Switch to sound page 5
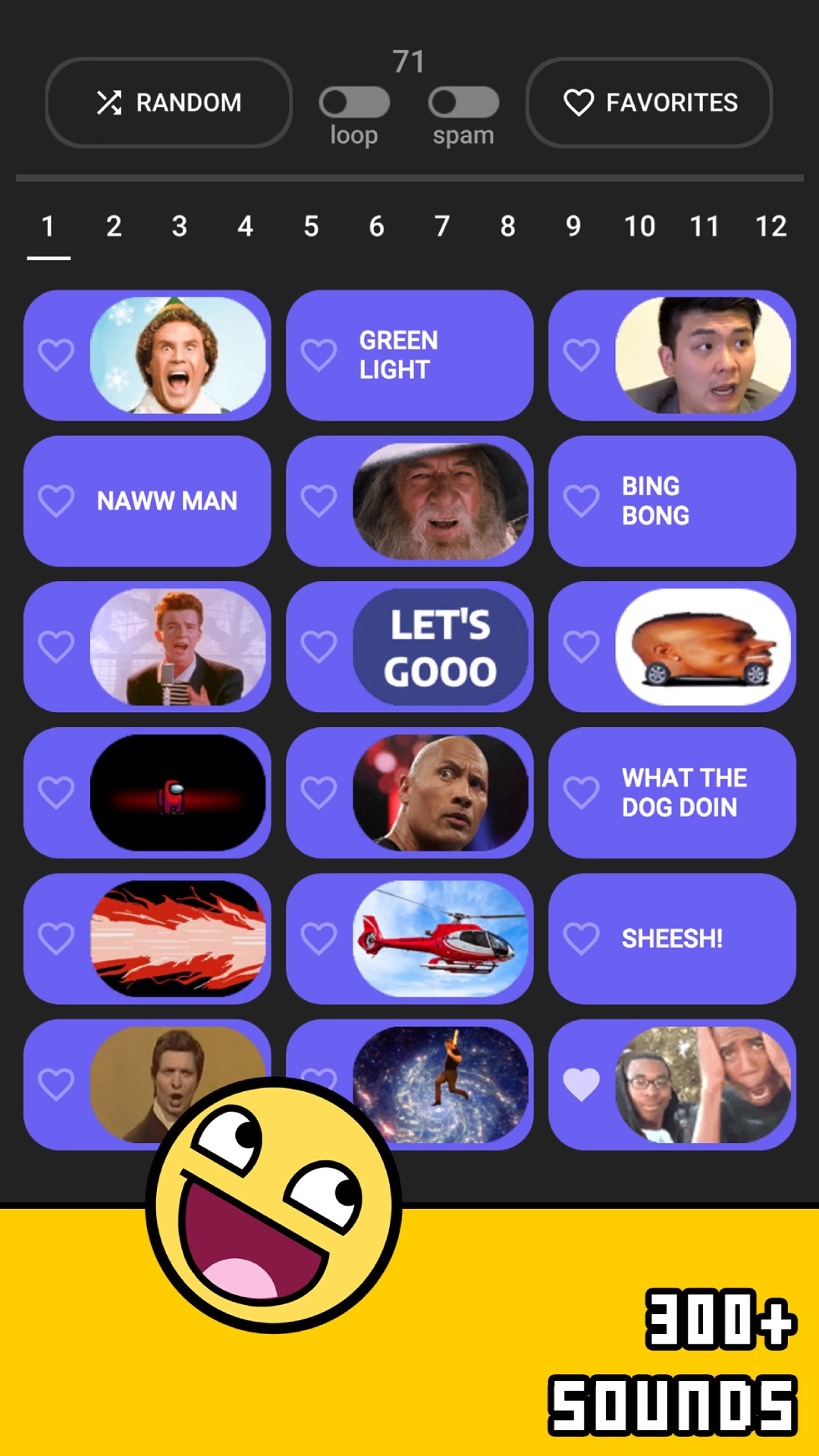 [310, 226]
